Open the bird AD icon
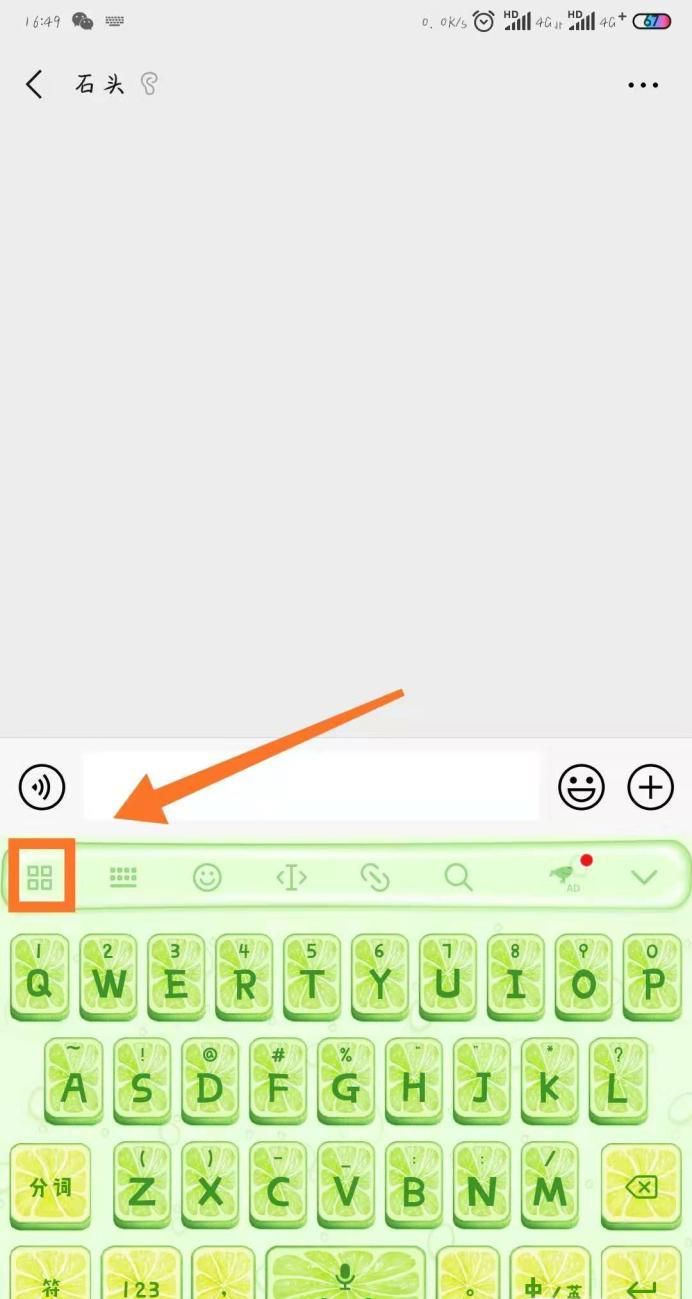Screen dimensions: 692x1299 tap(568, 876)
